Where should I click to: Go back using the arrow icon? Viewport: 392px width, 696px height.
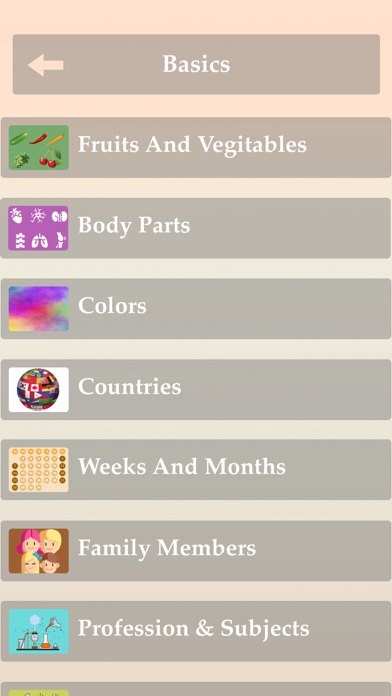pyautogui.click(x=45, y=65)
